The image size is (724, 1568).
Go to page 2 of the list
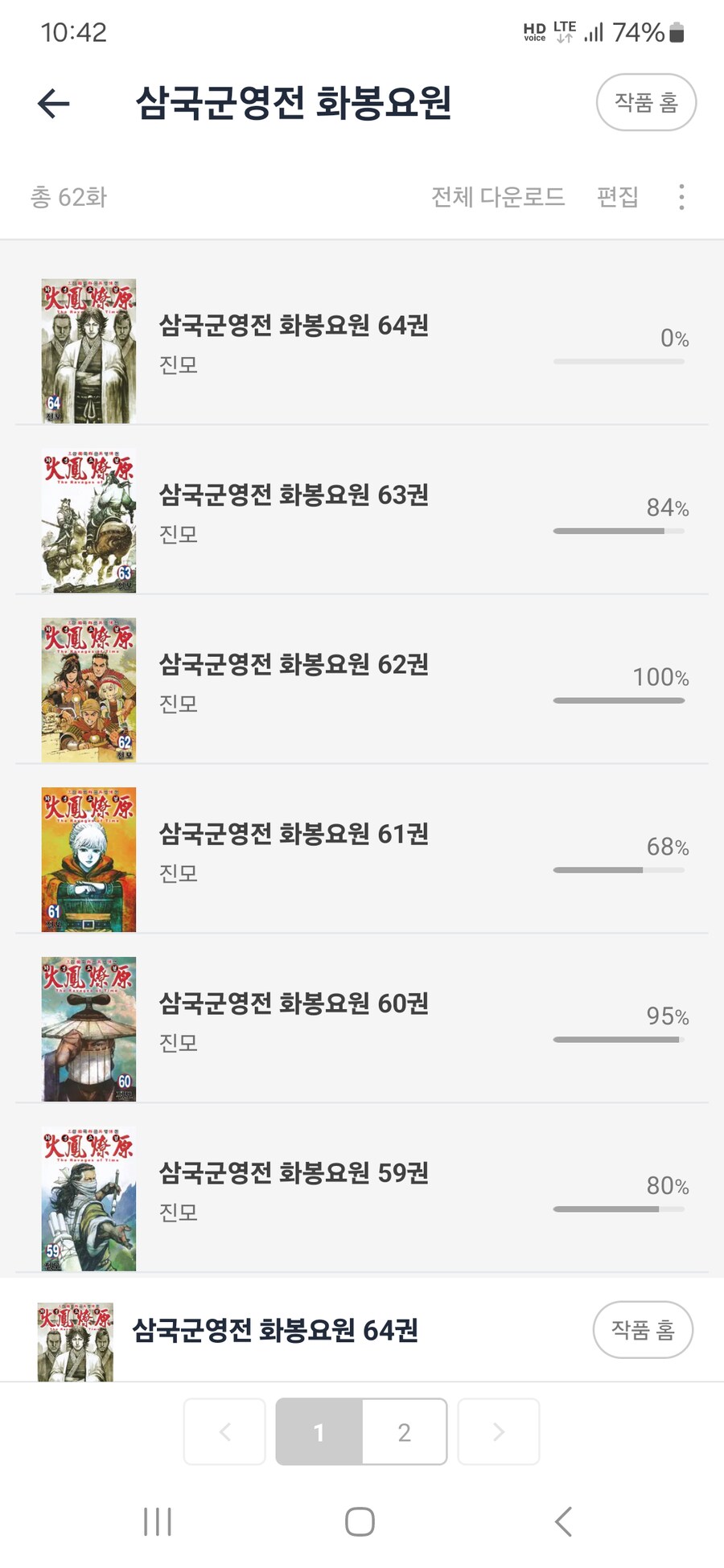[403, 1431]
